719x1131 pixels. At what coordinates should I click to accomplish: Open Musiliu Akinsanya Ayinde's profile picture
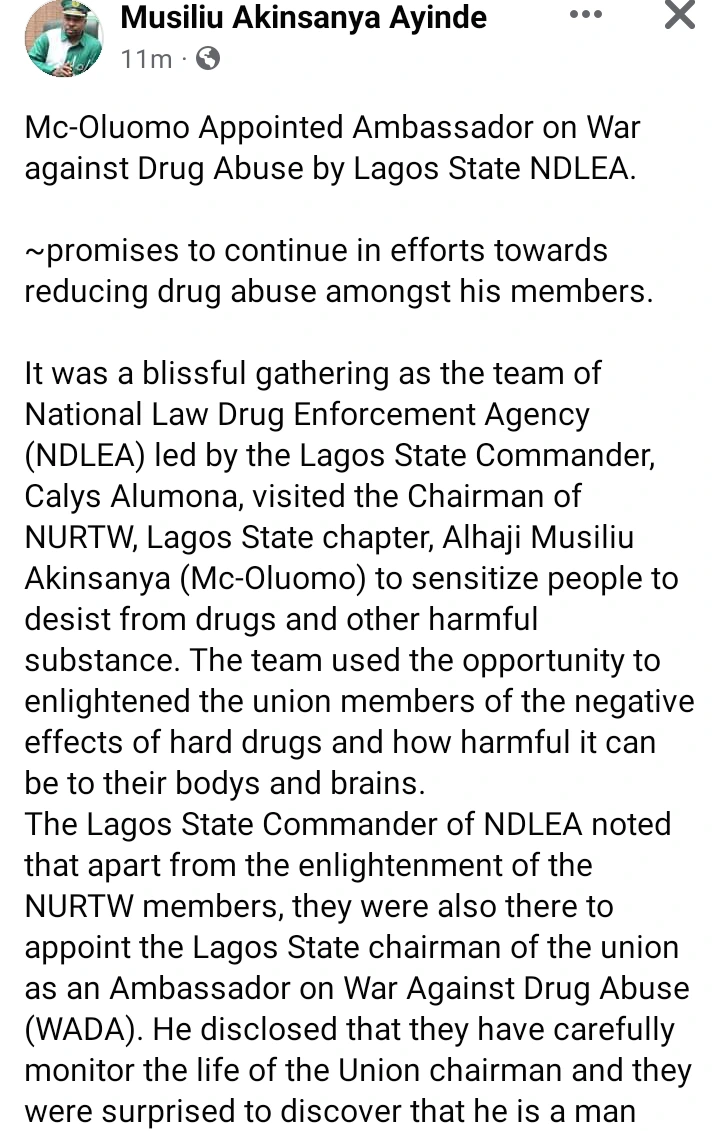64,38
